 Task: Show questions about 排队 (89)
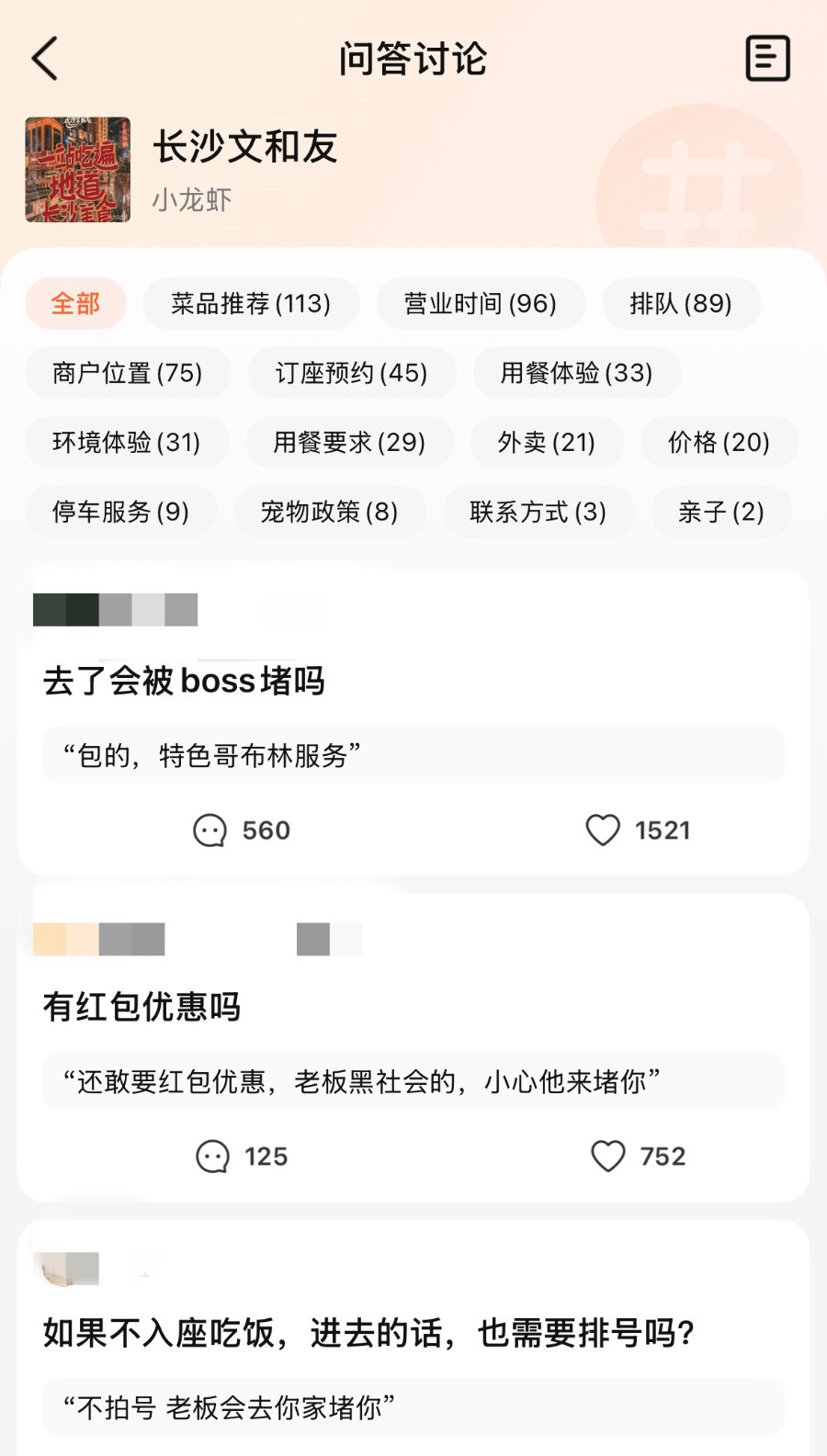[681, 303]
